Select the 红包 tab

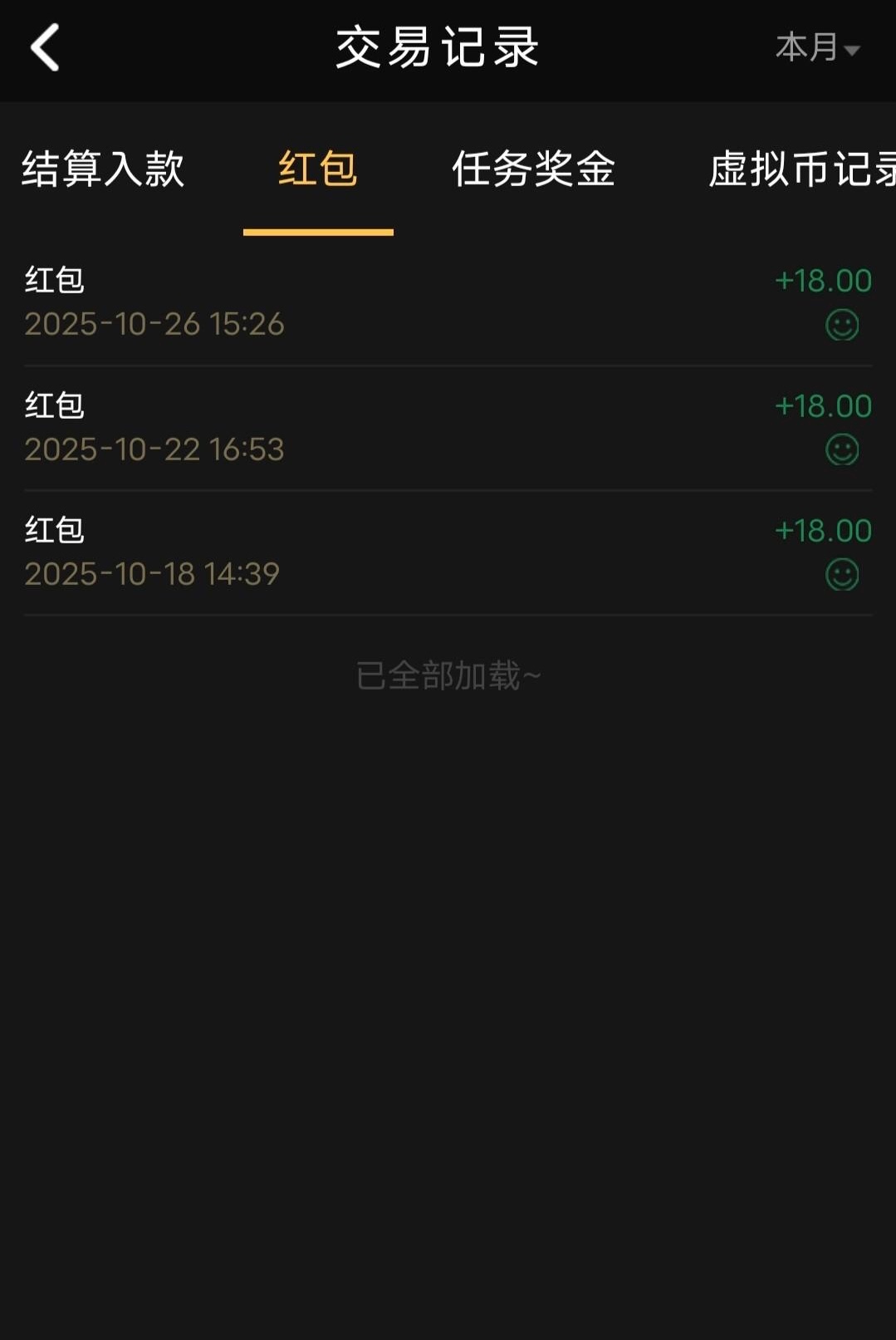pyautogui.click(x=318, y=169)
